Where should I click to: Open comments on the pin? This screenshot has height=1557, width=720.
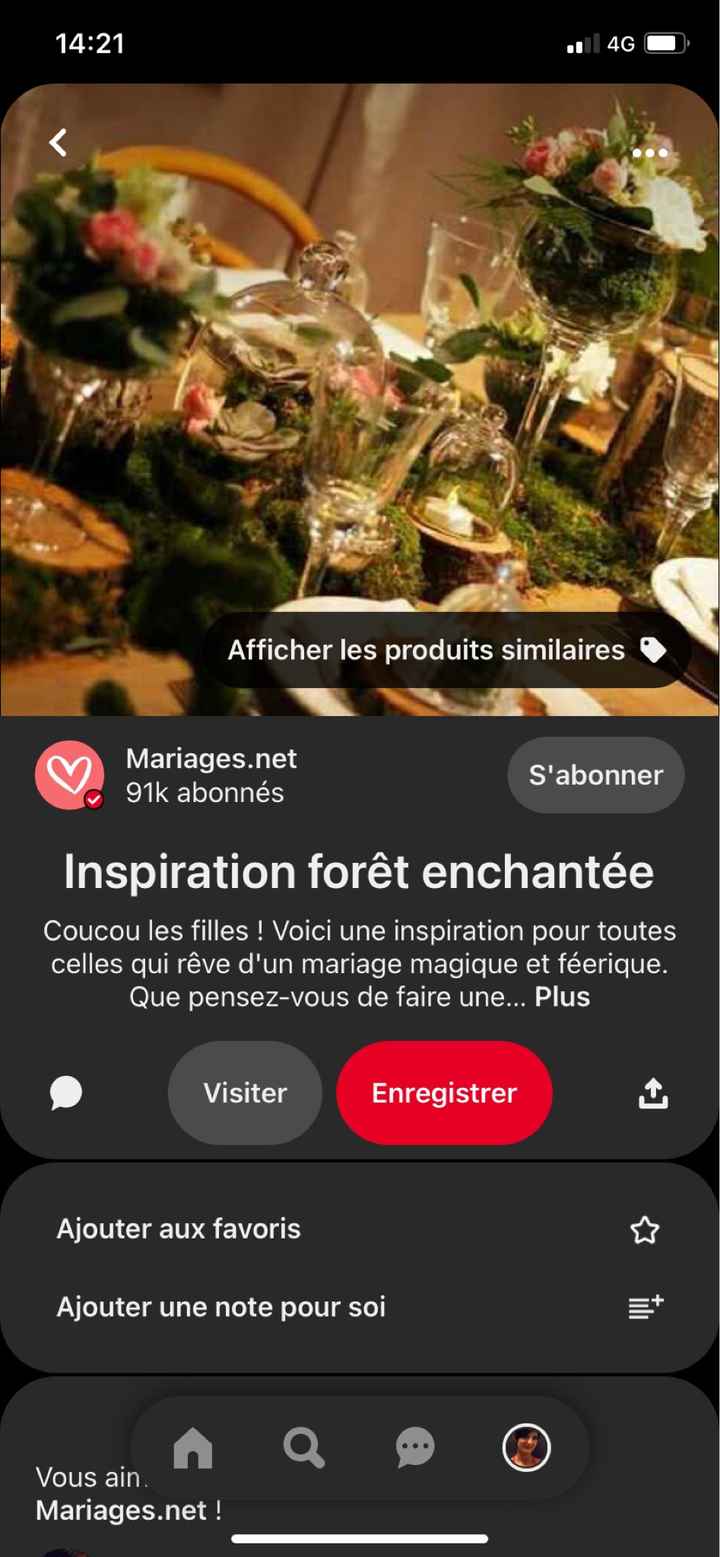point(66,1093)
